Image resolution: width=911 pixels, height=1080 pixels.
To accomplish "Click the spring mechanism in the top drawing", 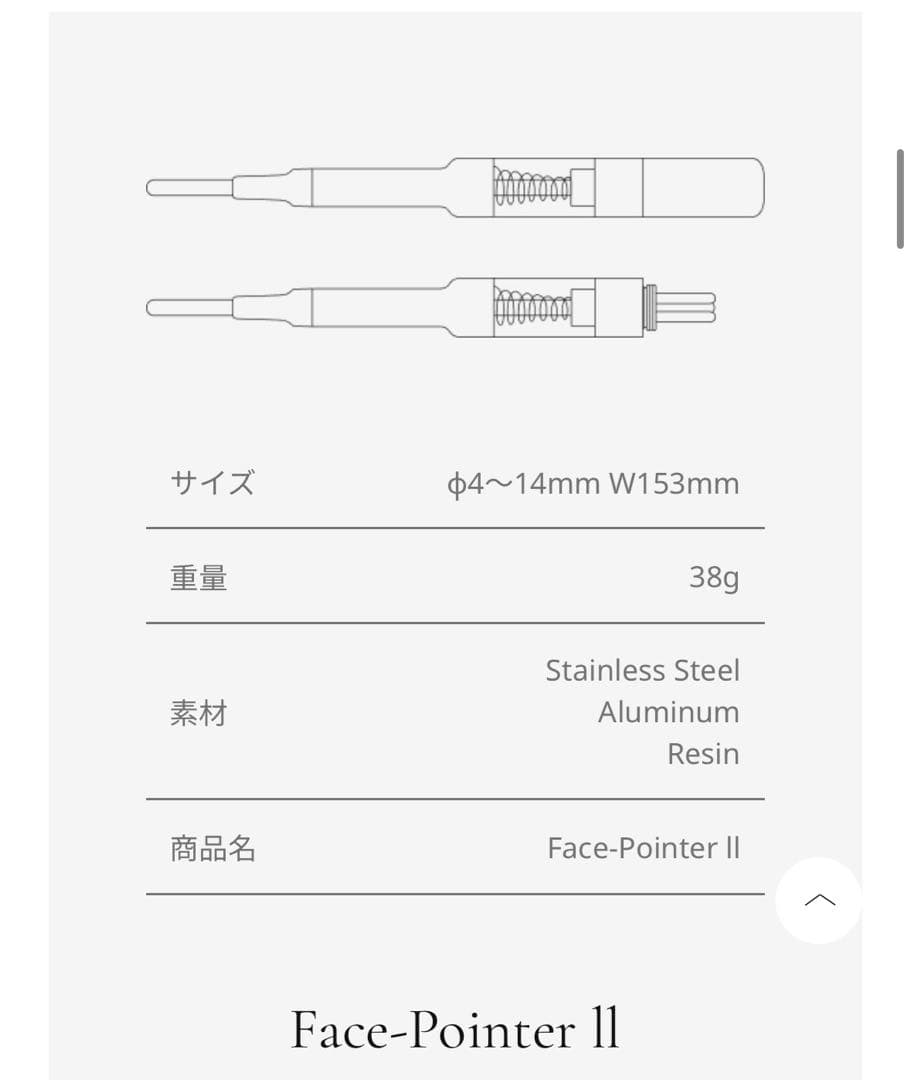I will tap(530, 185).
